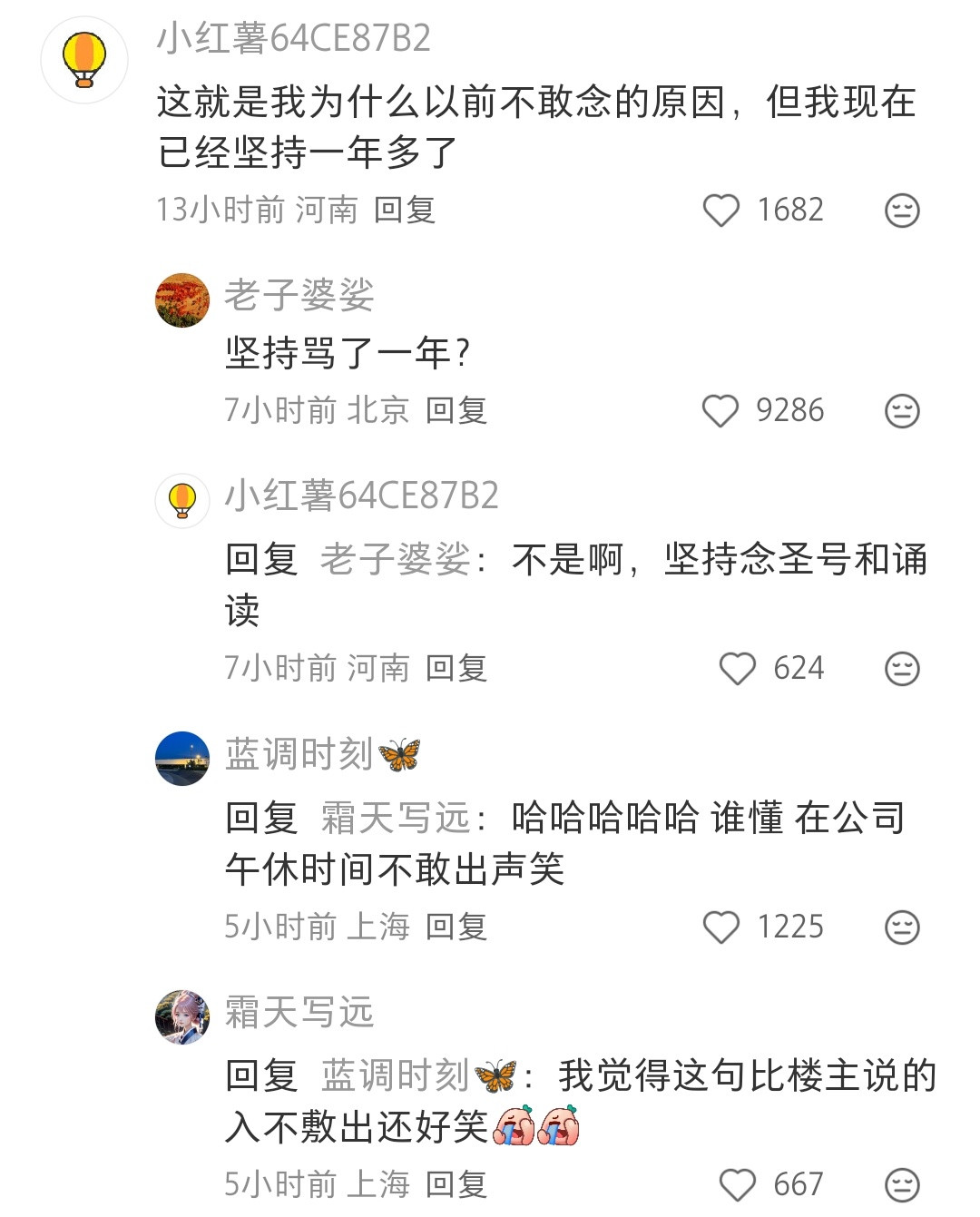This screenshot has height=1217, width=980.
Task: Open the emoji reaction icon beside 9286 likes
Action: (x=901, y=410)
